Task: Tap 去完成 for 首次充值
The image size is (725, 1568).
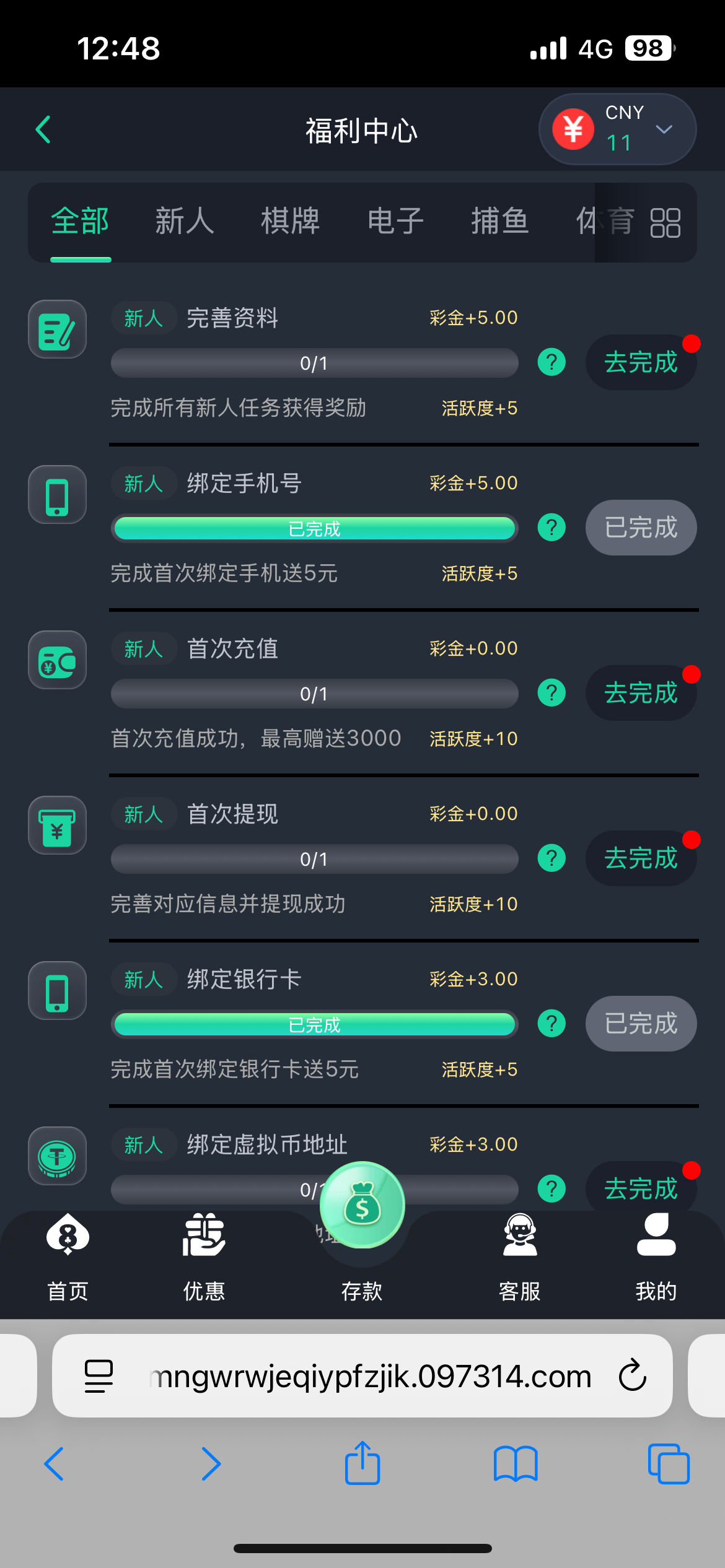Action: point(641,693)
